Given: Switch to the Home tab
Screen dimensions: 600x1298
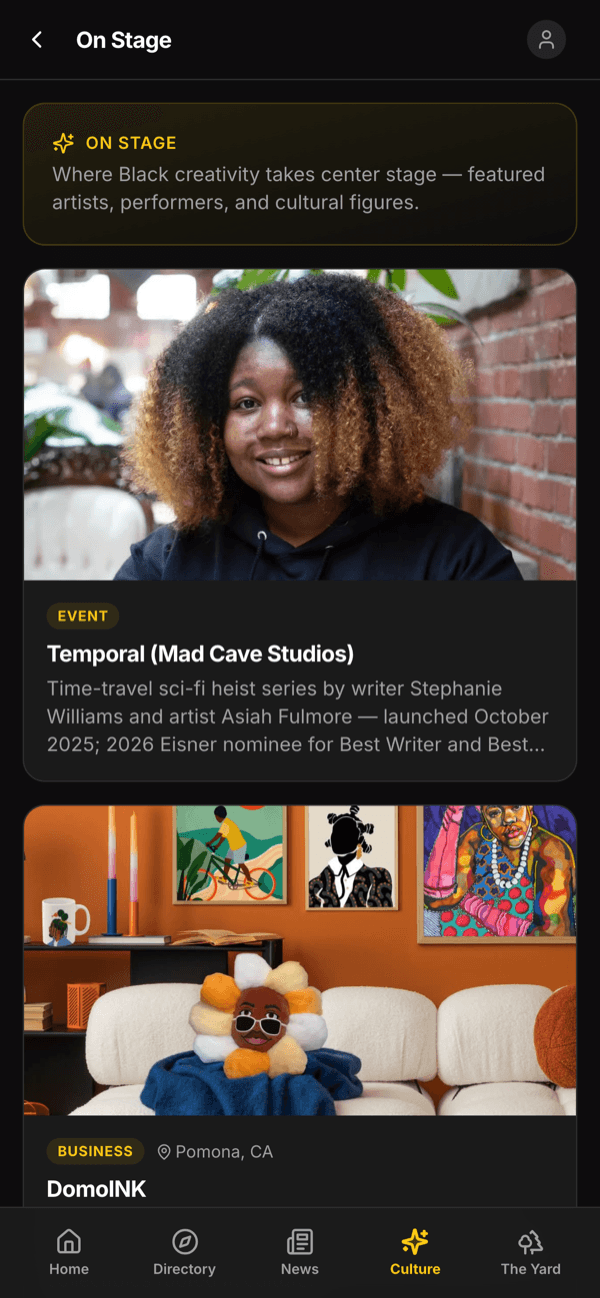Looking at the screenshot, I should pos(69,1252).
